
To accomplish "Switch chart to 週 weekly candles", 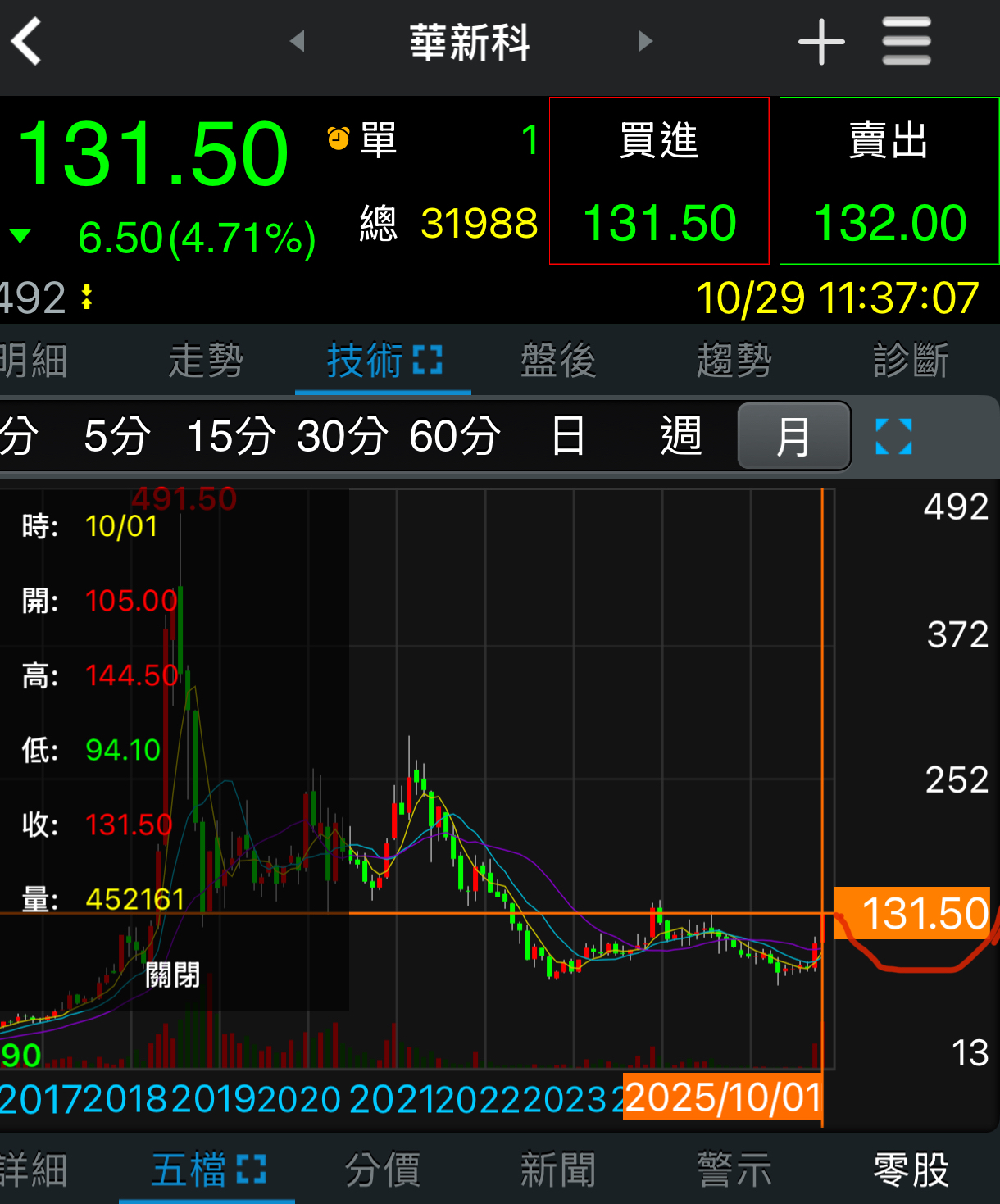I will [x=681, y=436].
